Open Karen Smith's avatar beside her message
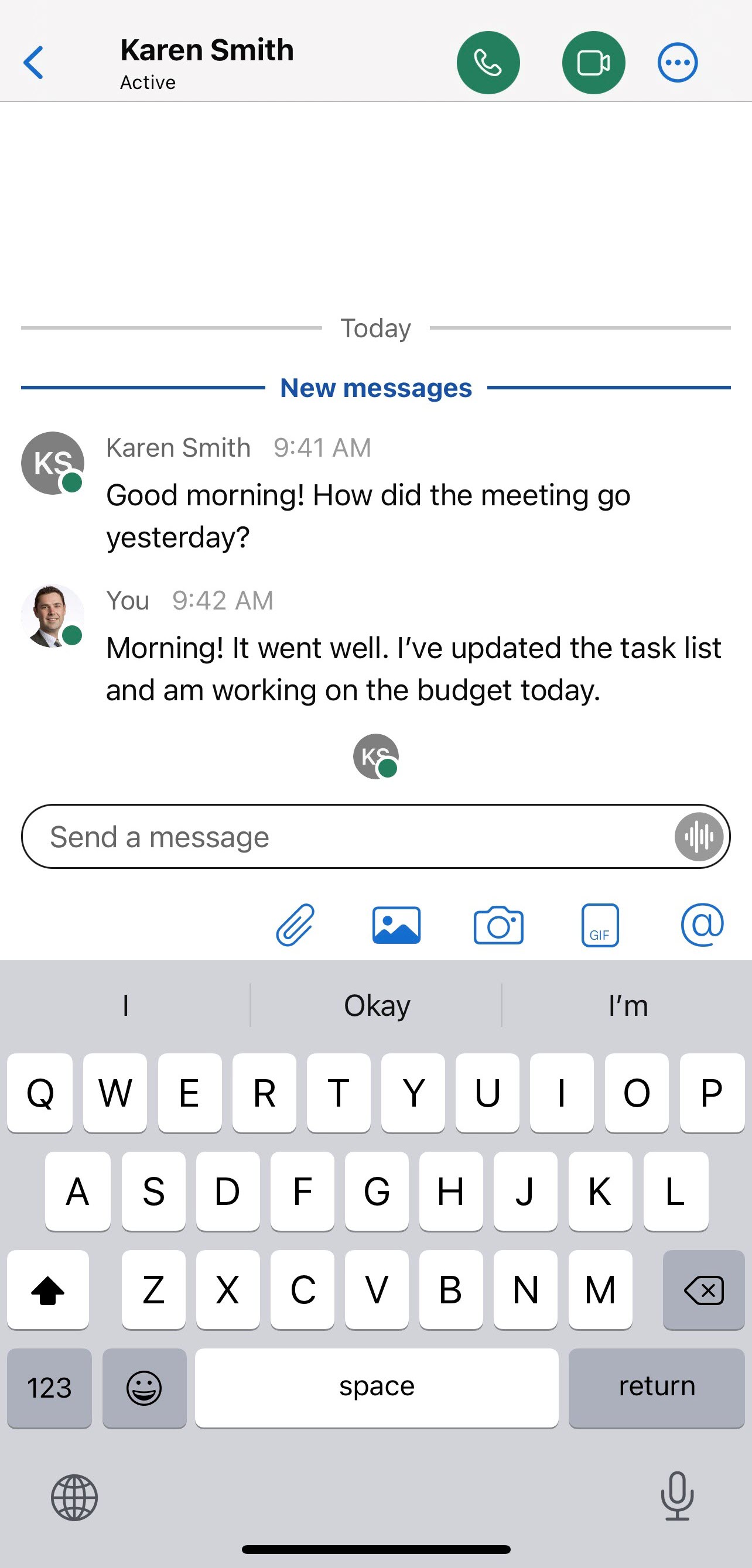This screenshot has width=752, height=1568. click(52, 463)
